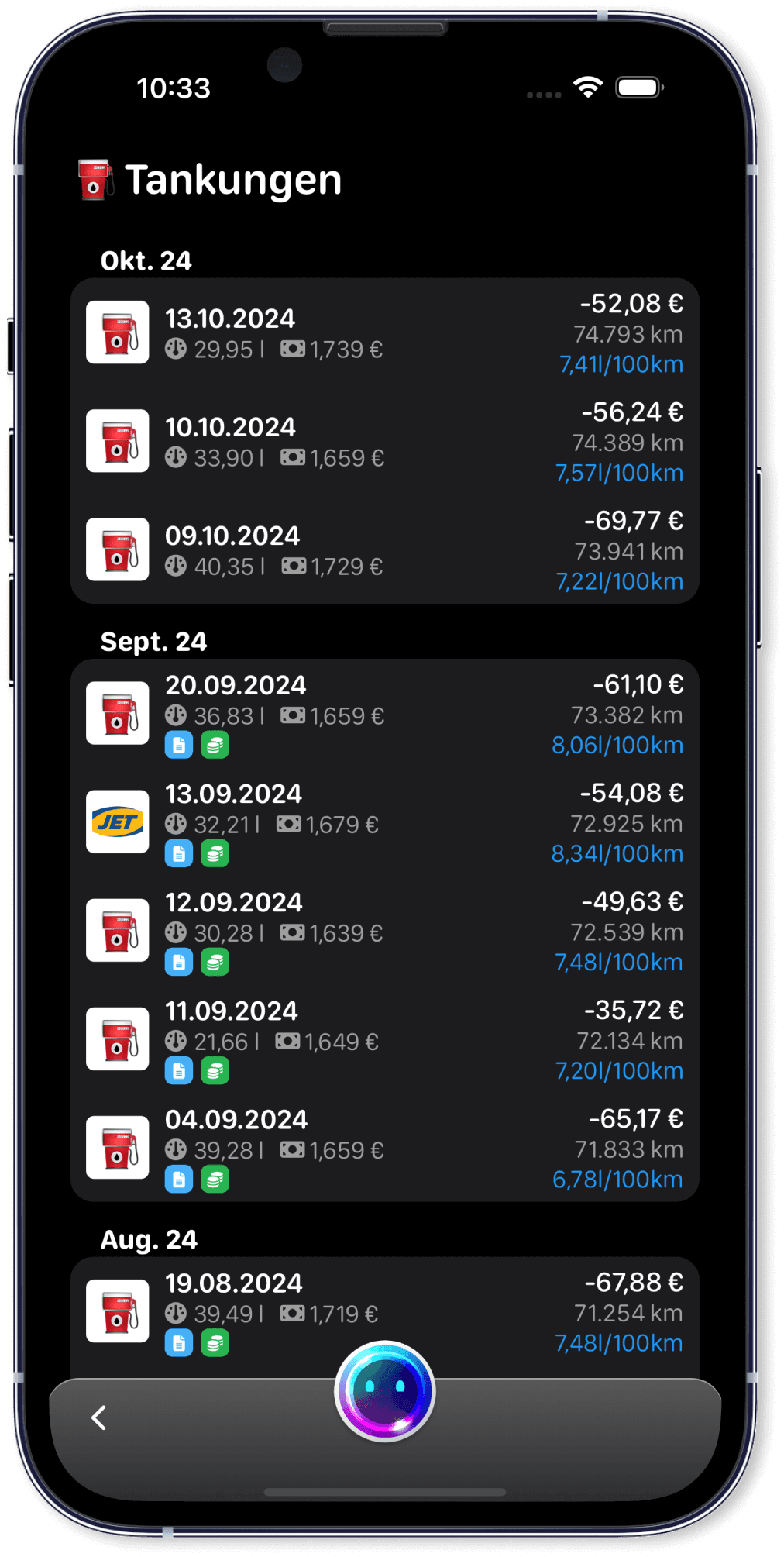Go back using the bottom bar arrow

click(x=99, y=1417)
